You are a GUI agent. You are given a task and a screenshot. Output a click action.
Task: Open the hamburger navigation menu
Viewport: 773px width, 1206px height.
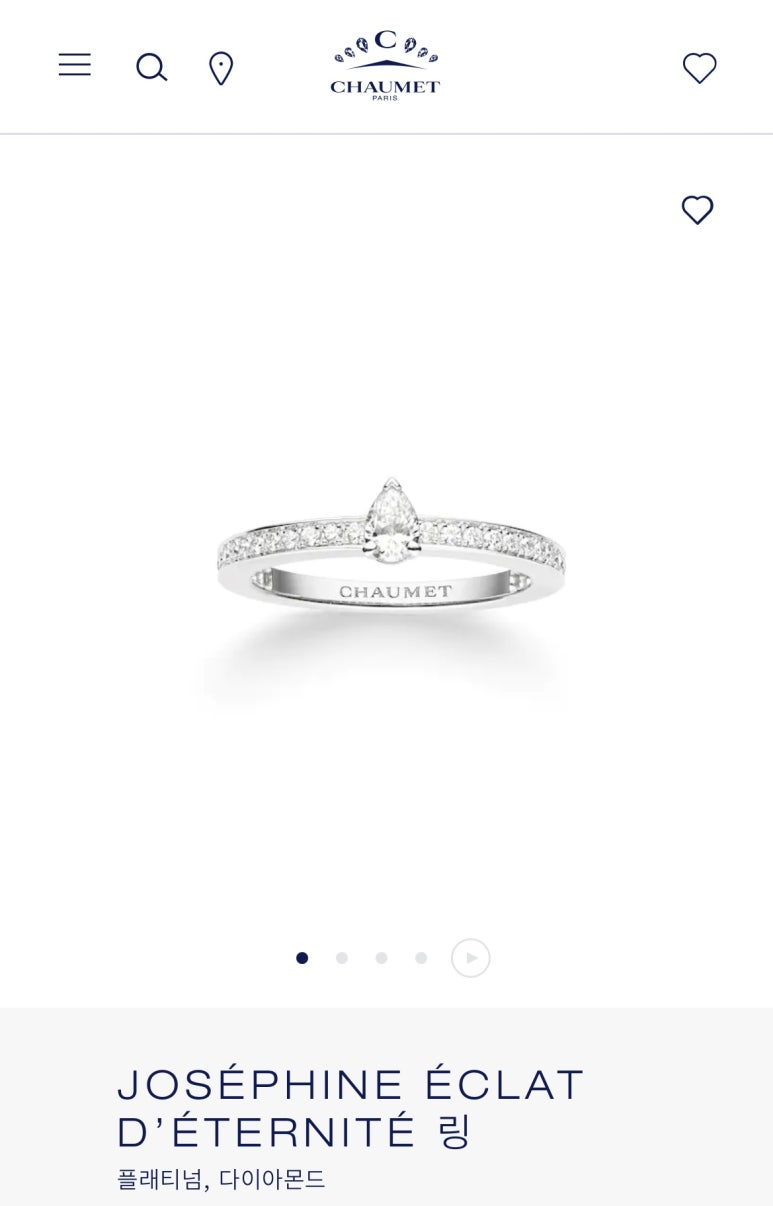click(x=75, y=66)
